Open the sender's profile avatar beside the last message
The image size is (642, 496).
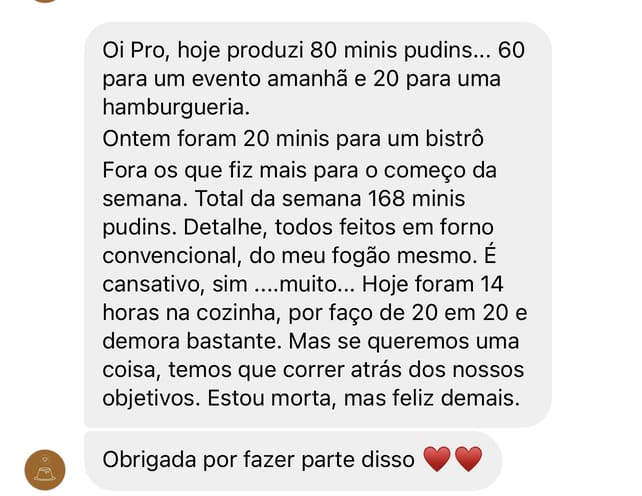click(x=45, y=469)
